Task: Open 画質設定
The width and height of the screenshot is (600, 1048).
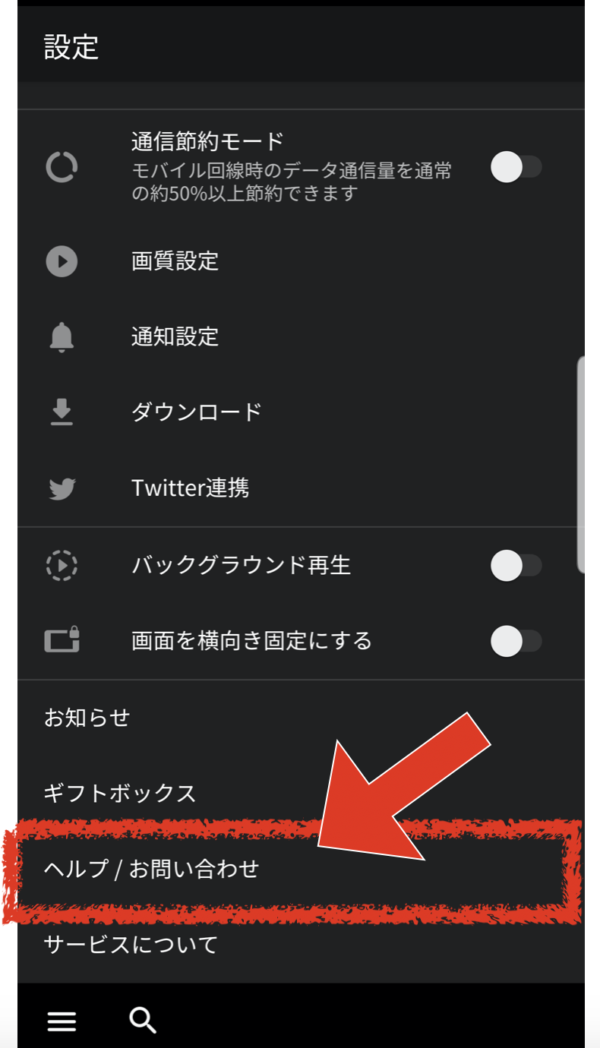Action: pyautogui.click(x=301, y=261)
